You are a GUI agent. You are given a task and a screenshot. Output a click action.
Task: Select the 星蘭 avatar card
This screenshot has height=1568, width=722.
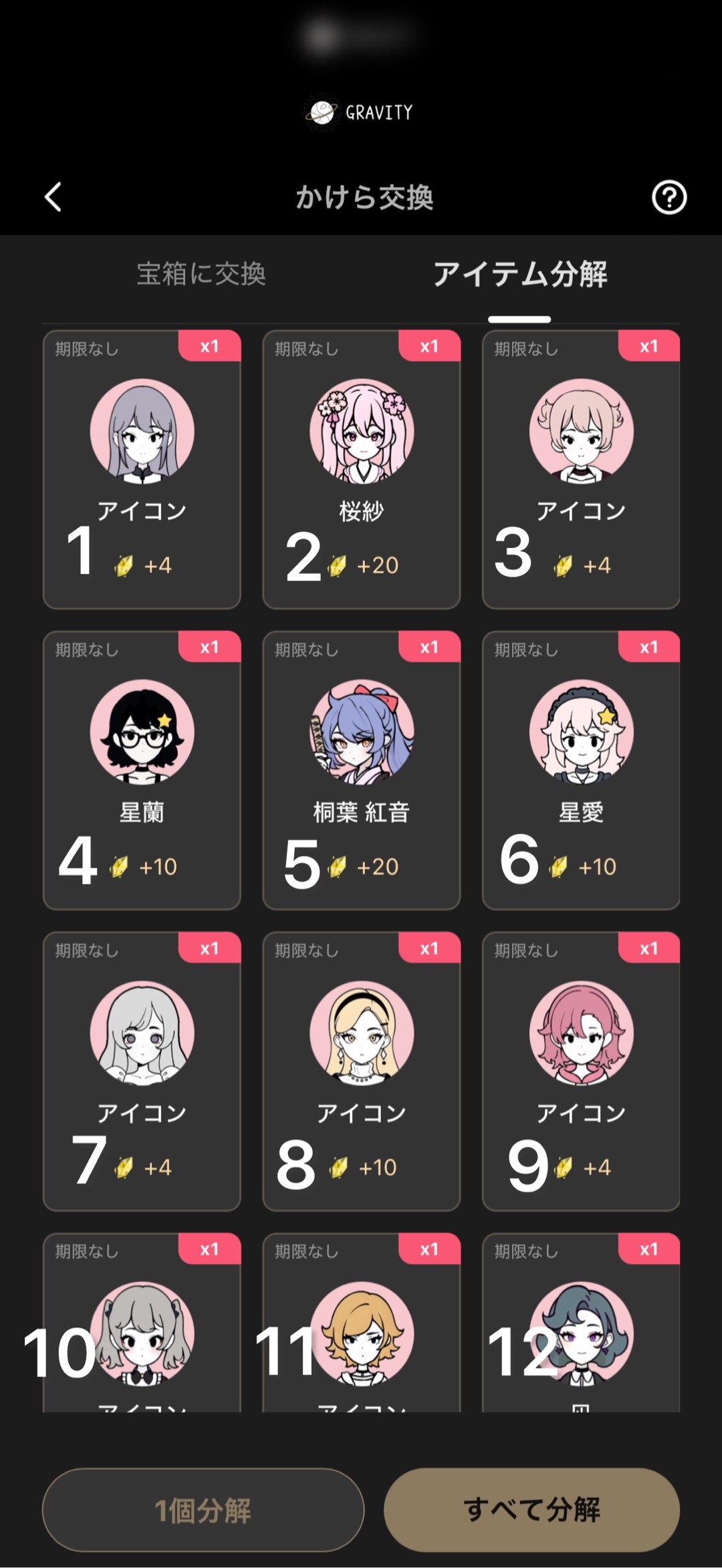pos(142,769)
